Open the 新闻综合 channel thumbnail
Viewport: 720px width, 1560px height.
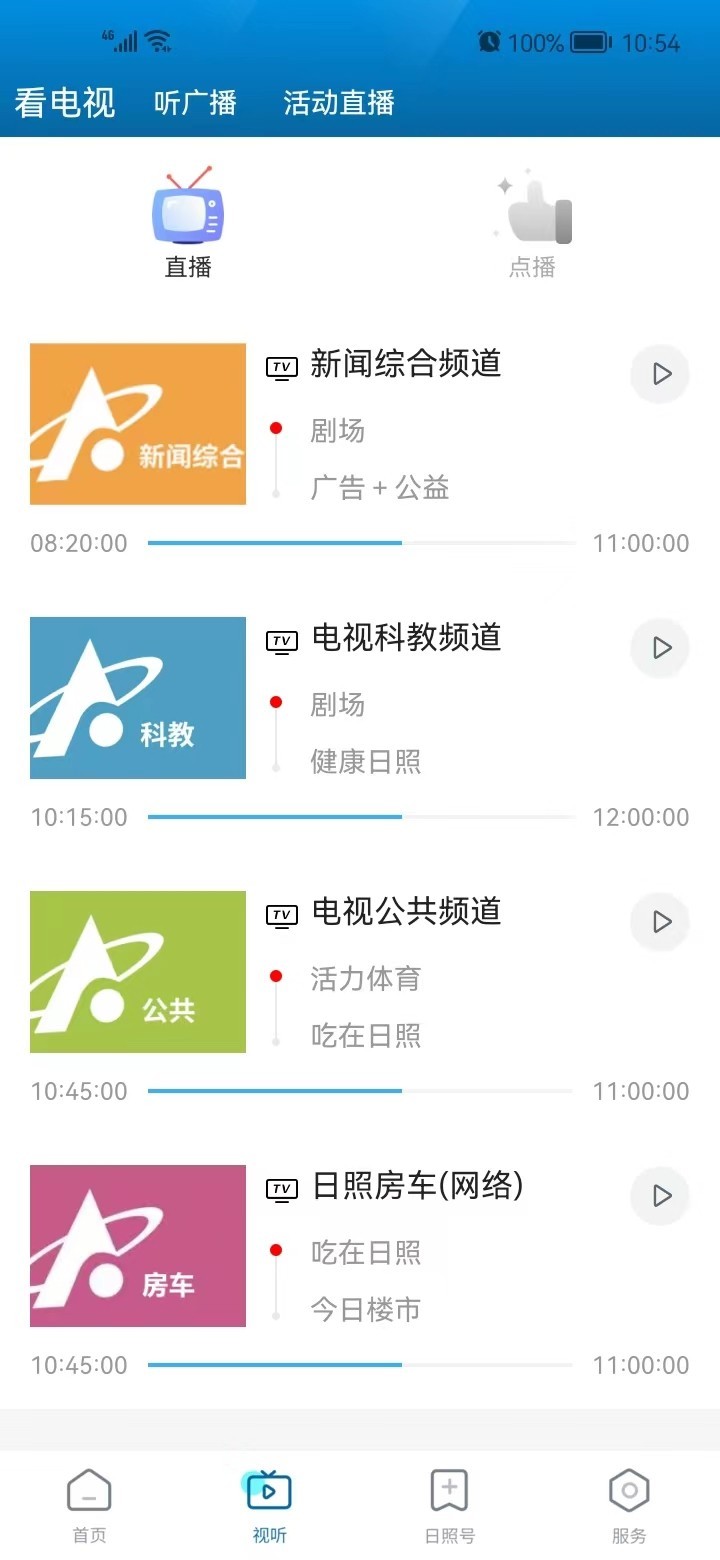(x=138, y=424)
